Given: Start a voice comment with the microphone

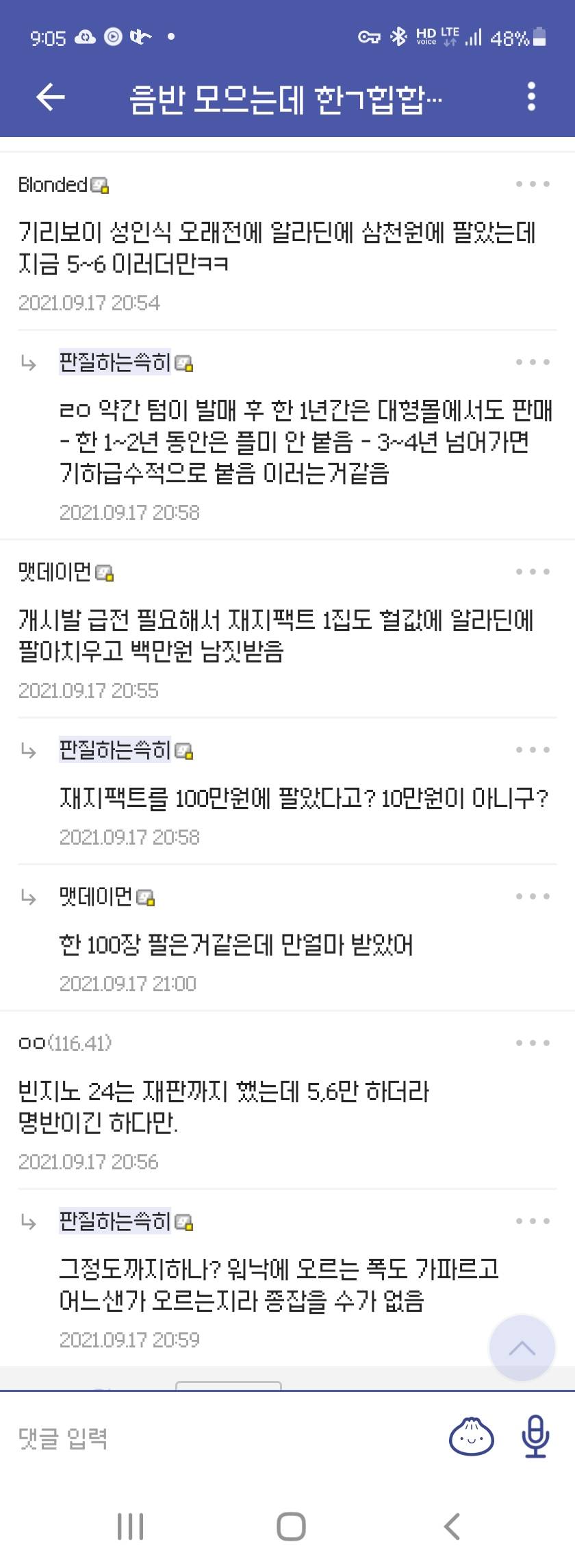Looking at the screenshot, I should [x=535, y=1436].
